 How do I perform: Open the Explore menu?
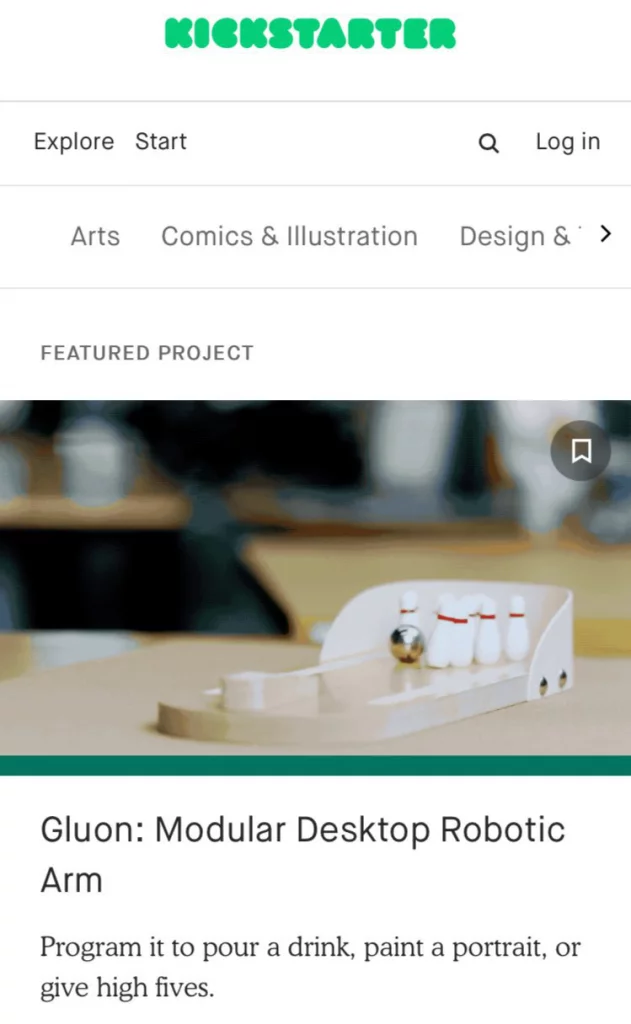point(74,142)
